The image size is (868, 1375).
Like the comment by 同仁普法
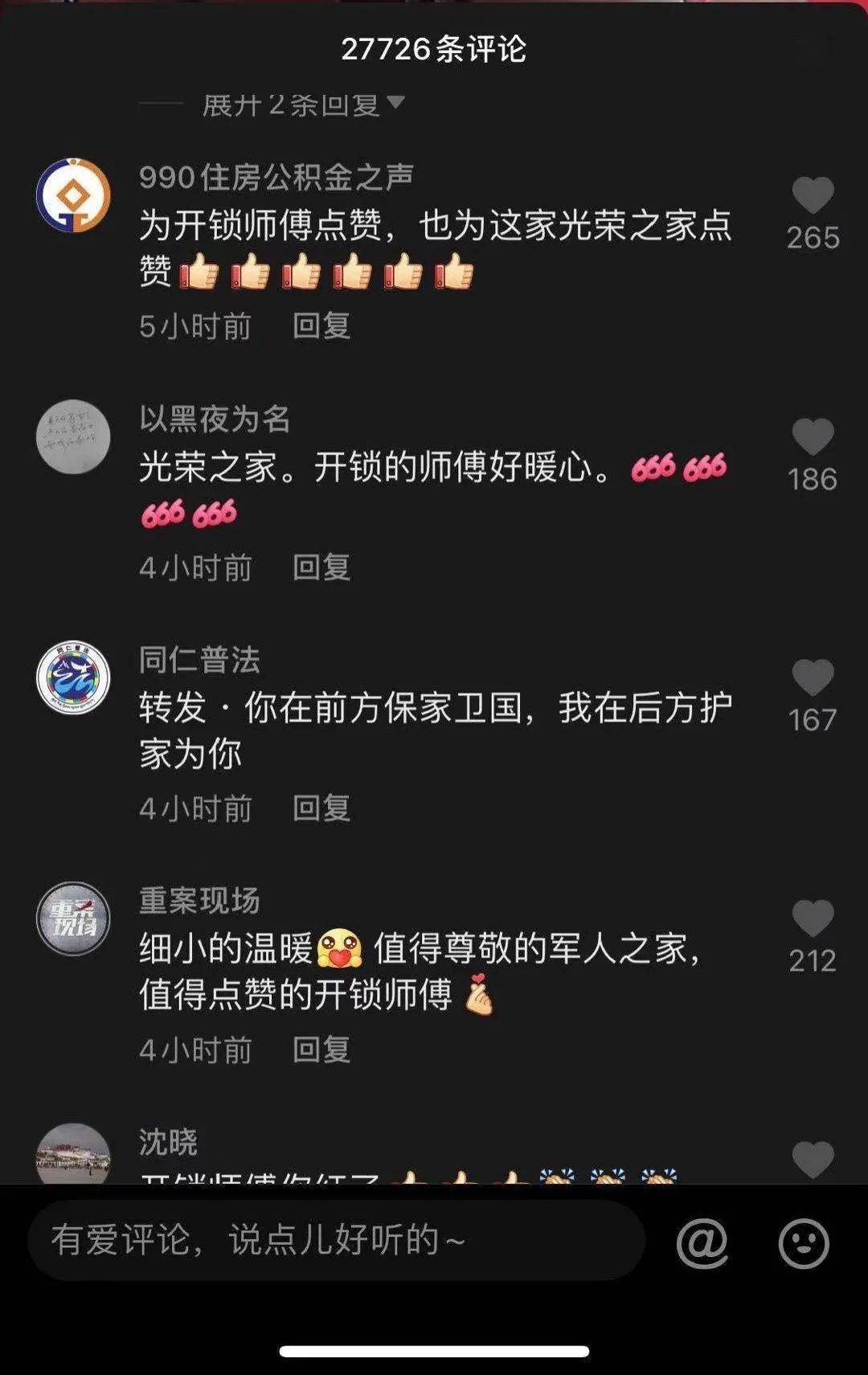pos(813,677)
